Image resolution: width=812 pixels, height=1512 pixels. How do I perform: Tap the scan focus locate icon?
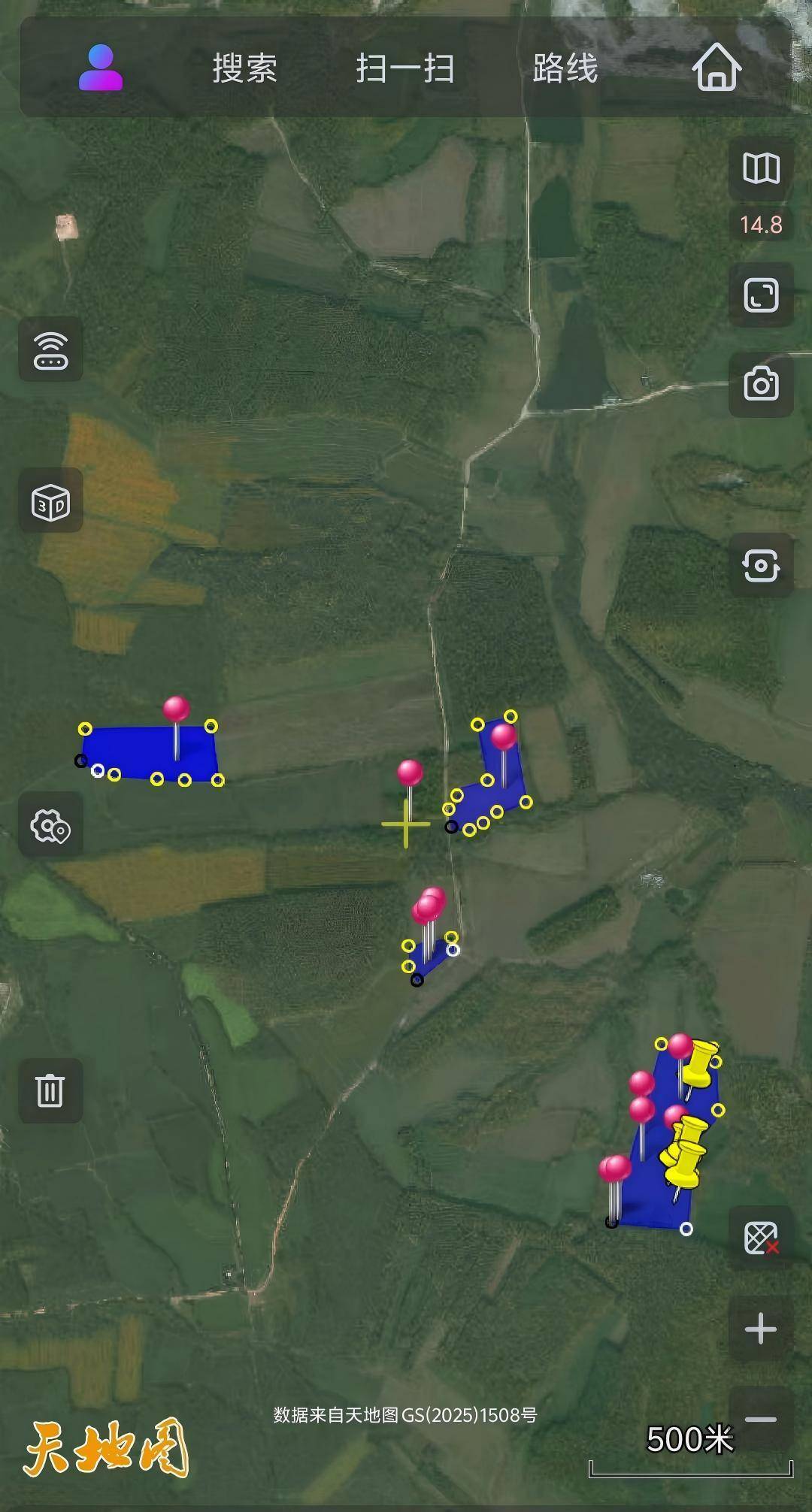tap(761, 565)
